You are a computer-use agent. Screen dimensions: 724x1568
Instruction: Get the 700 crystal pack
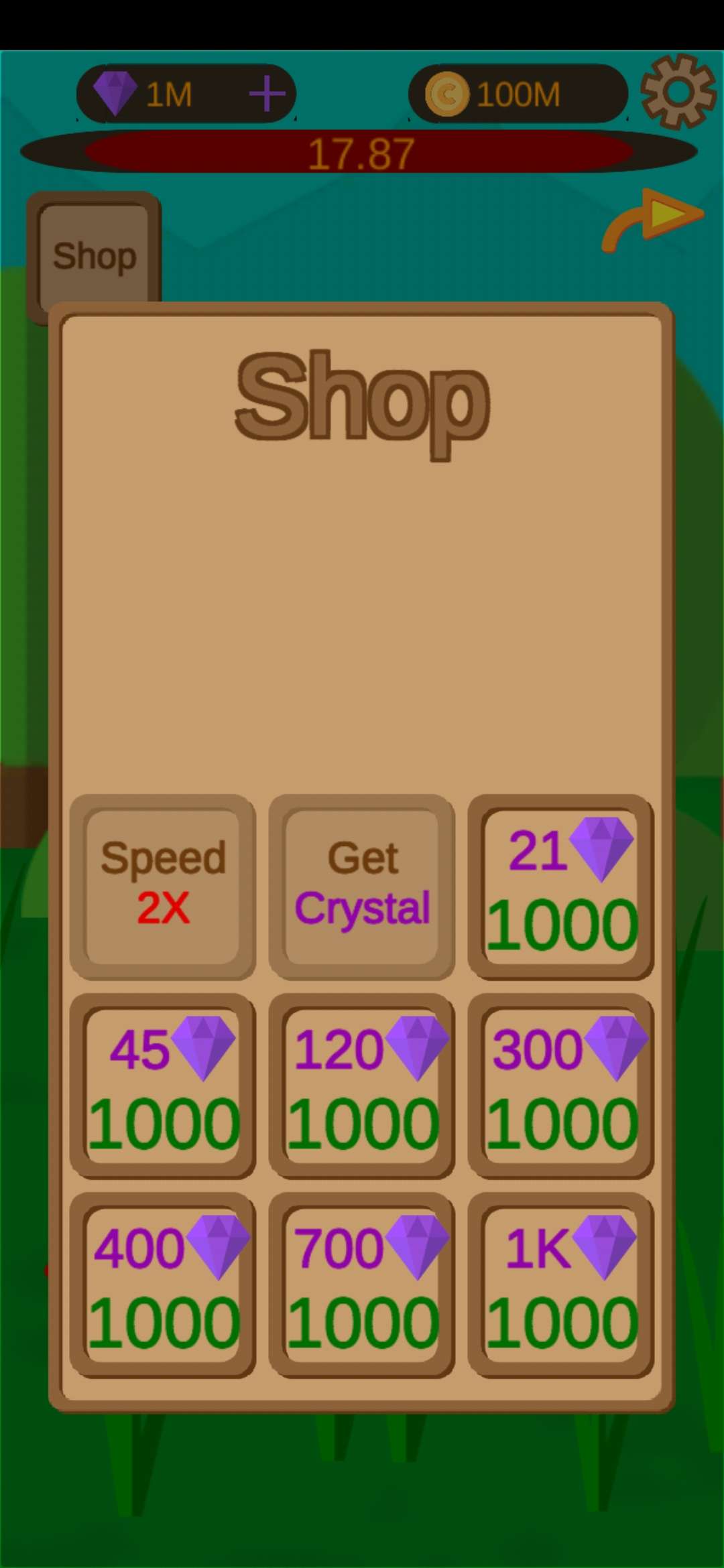point(362,1283)
